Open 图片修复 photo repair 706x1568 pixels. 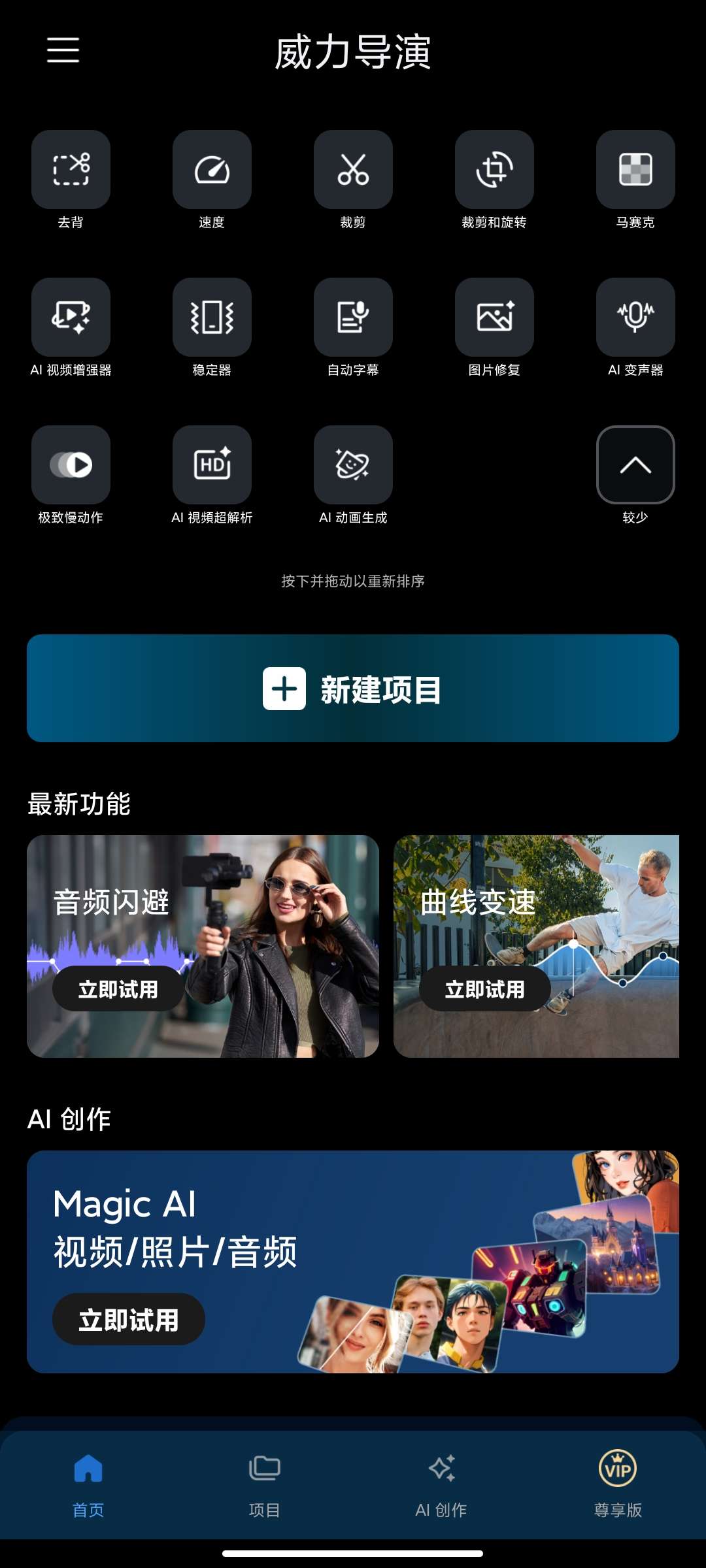pos(494,318)
